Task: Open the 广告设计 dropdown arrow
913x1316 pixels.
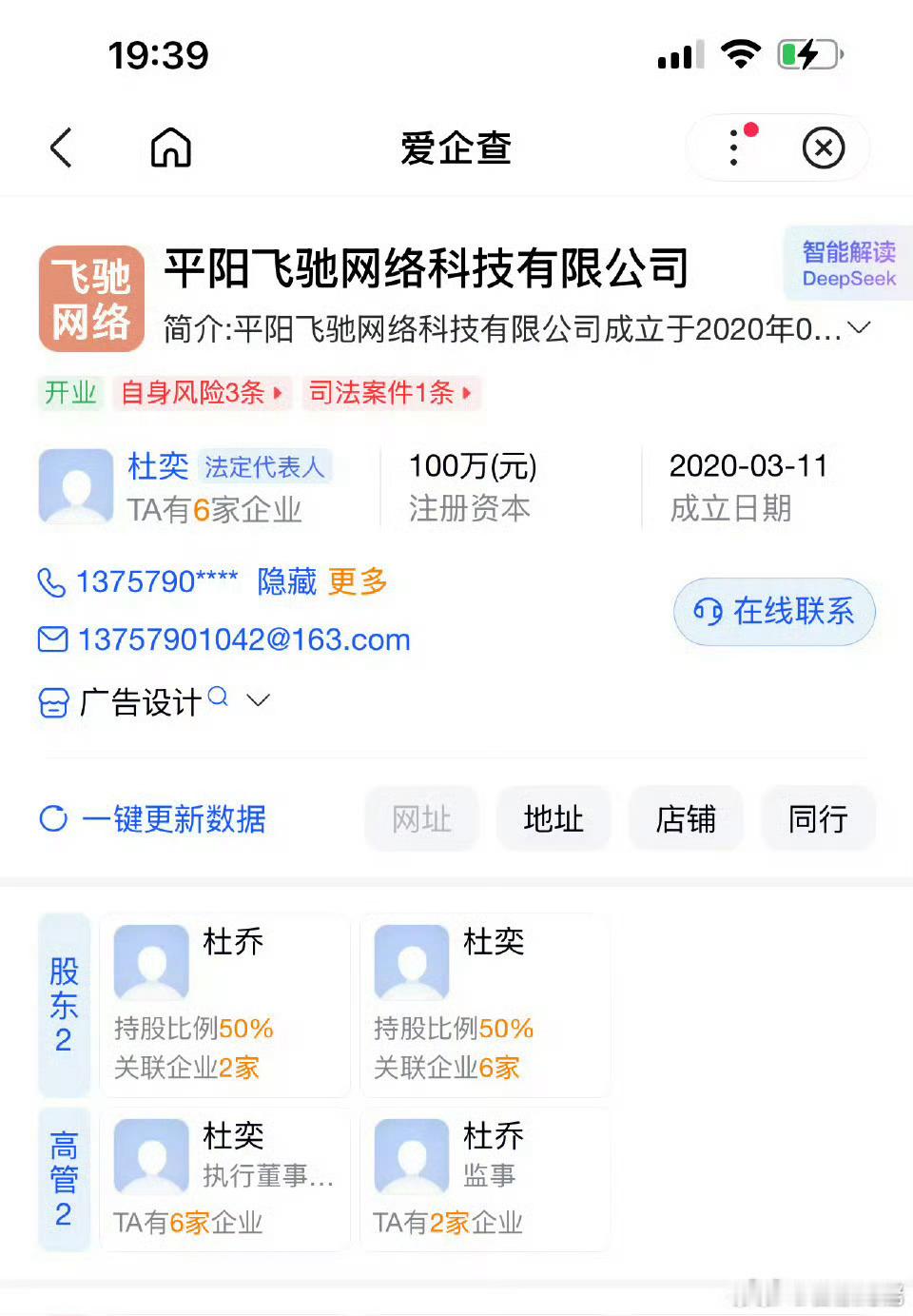Action: pos(257,701)
